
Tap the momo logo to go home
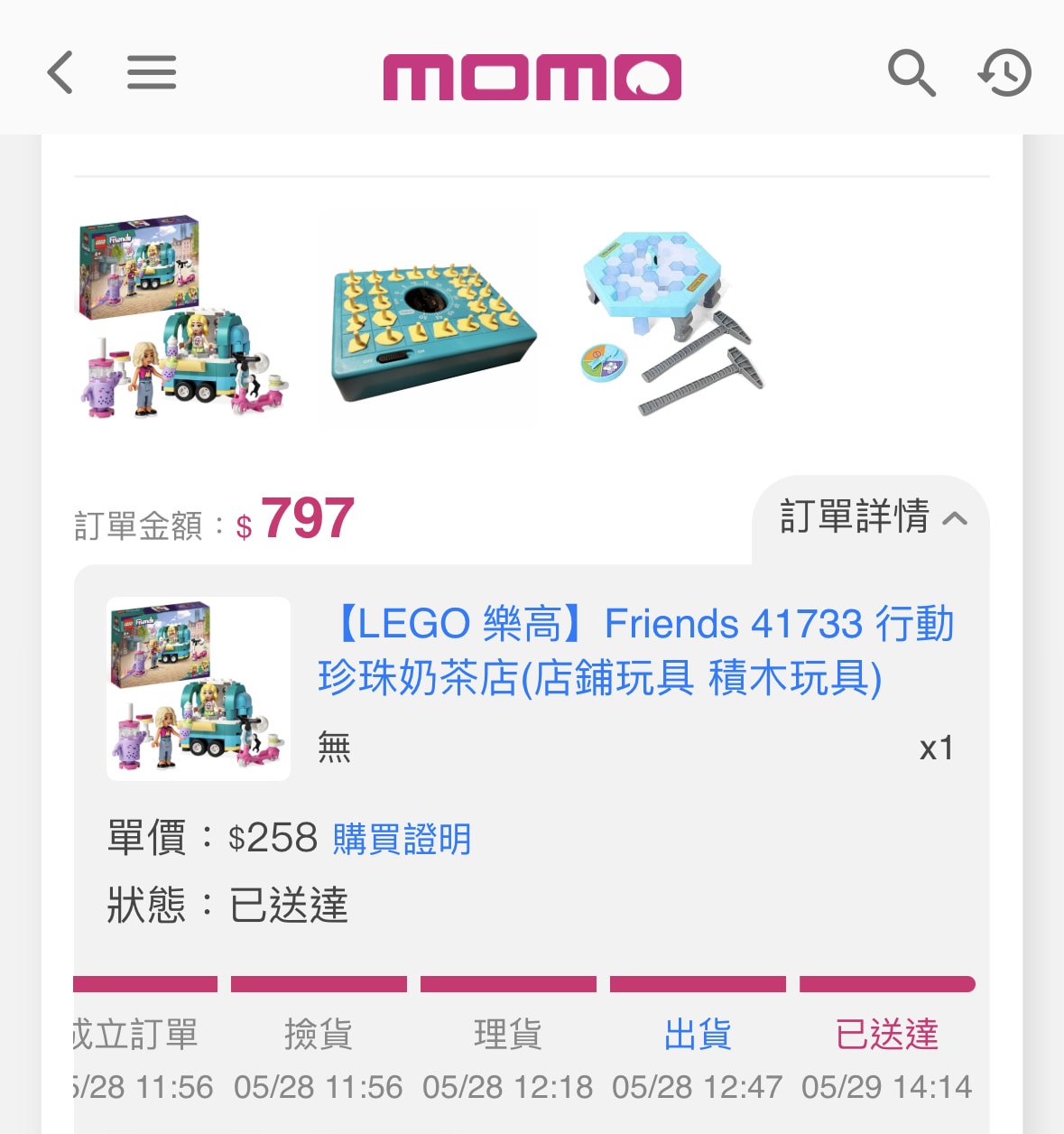532,77
